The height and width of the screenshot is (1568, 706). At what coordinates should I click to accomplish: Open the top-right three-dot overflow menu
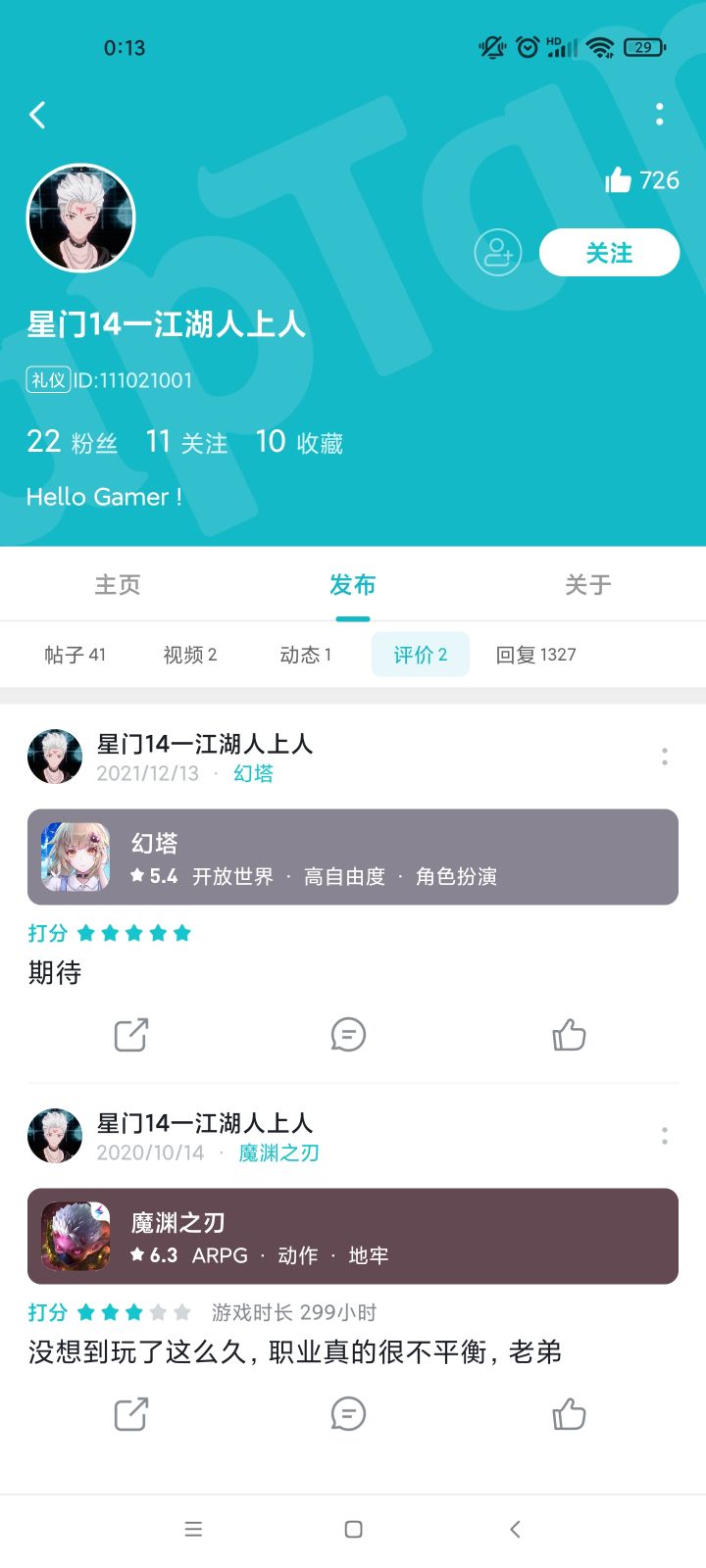[658, 115]
